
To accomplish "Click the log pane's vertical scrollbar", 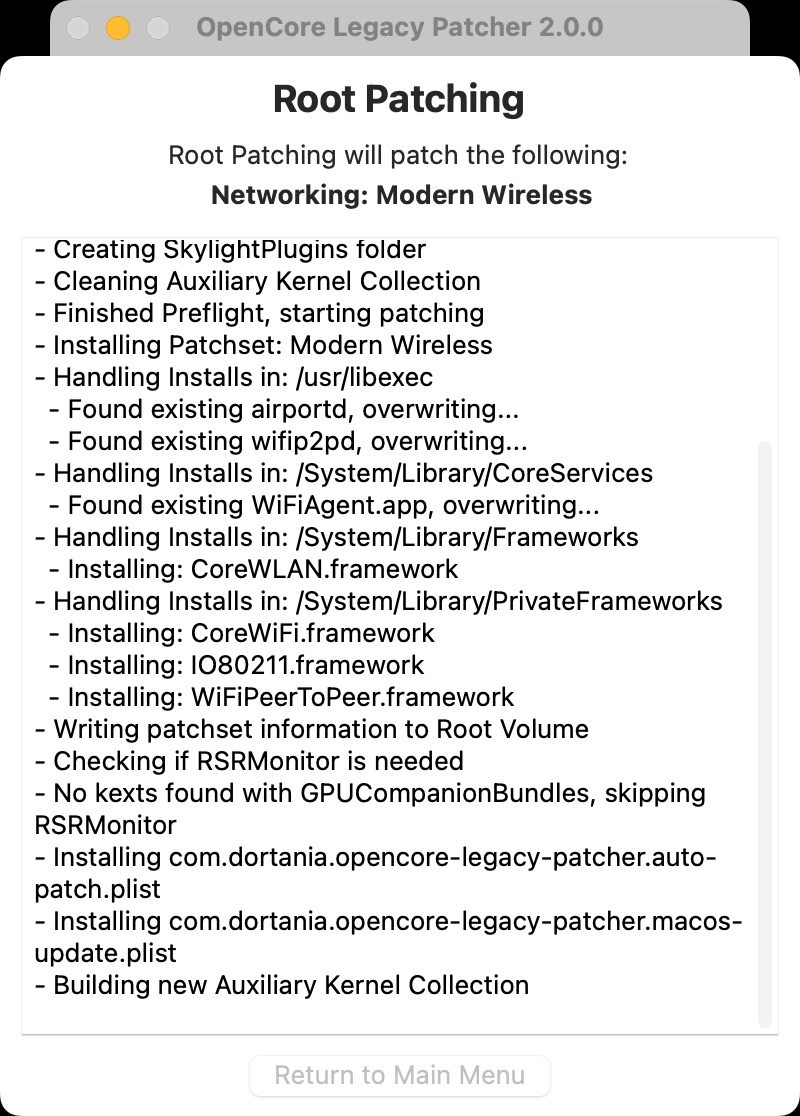I will point(764,734).
